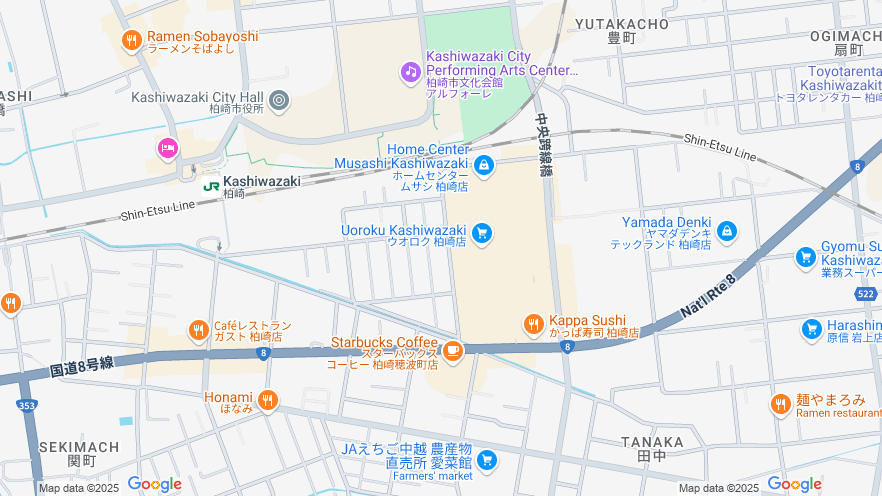Open the Yamada Denki store pin
The width and height of the screenshot is (882, 496).
(x=726, y=232)
